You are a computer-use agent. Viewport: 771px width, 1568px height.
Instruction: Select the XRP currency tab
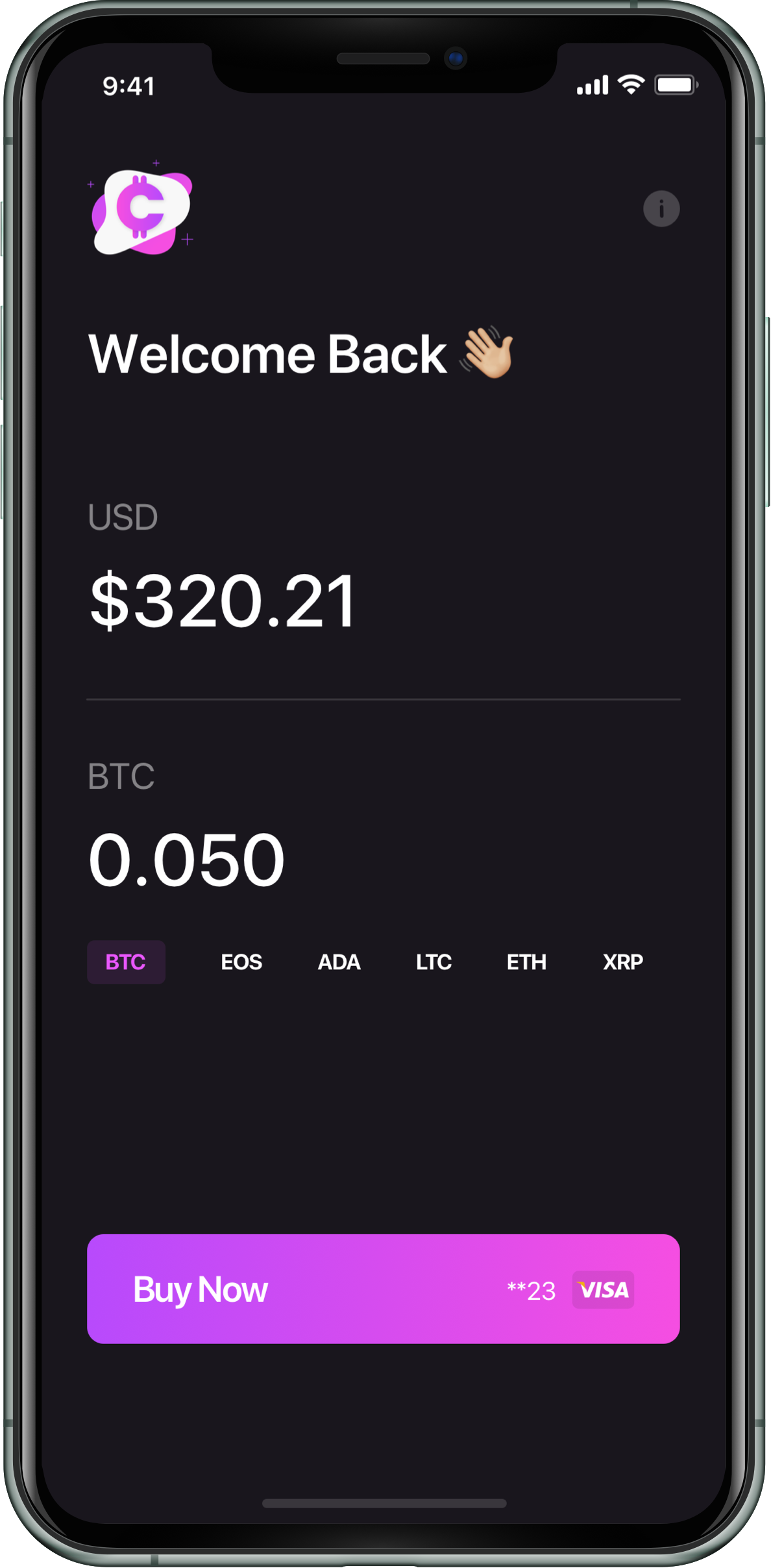[622, 962]
